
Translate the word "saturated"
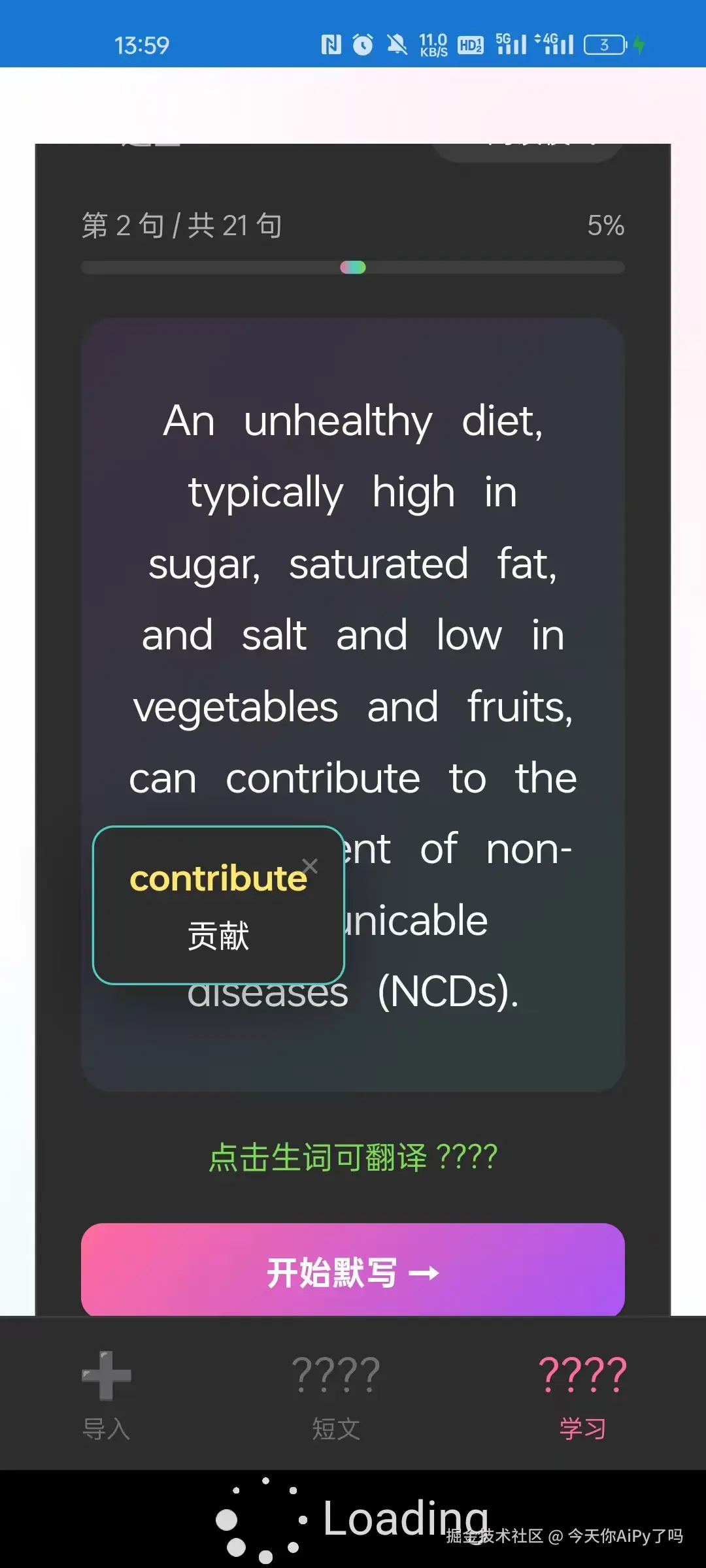point(378,564)
